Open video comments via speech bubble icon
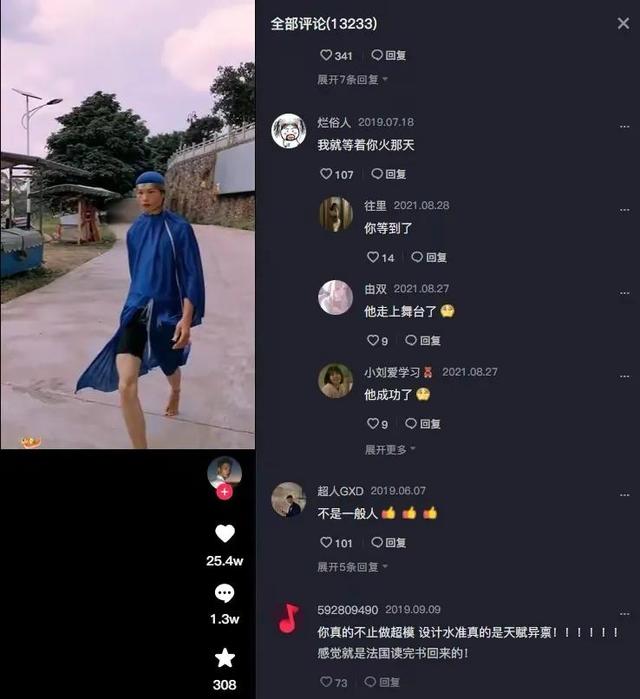Screen dimensions: 640x699 pos(224,594)
